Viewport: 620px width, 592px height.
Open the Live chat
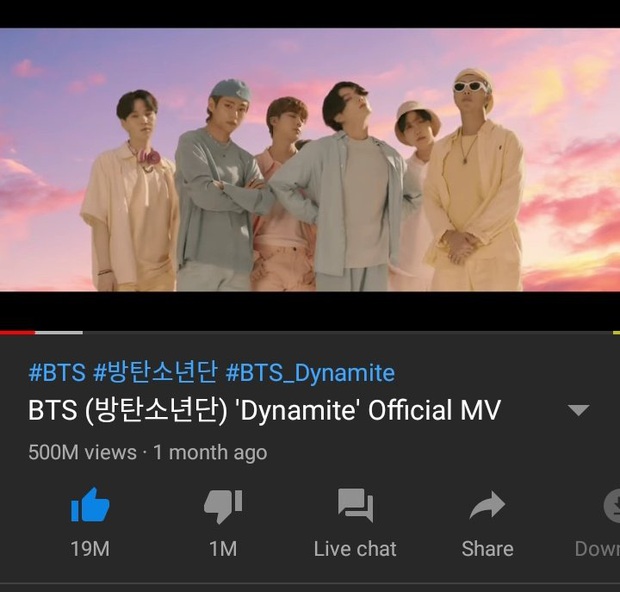pyautogui.click(x=355, y=508)
